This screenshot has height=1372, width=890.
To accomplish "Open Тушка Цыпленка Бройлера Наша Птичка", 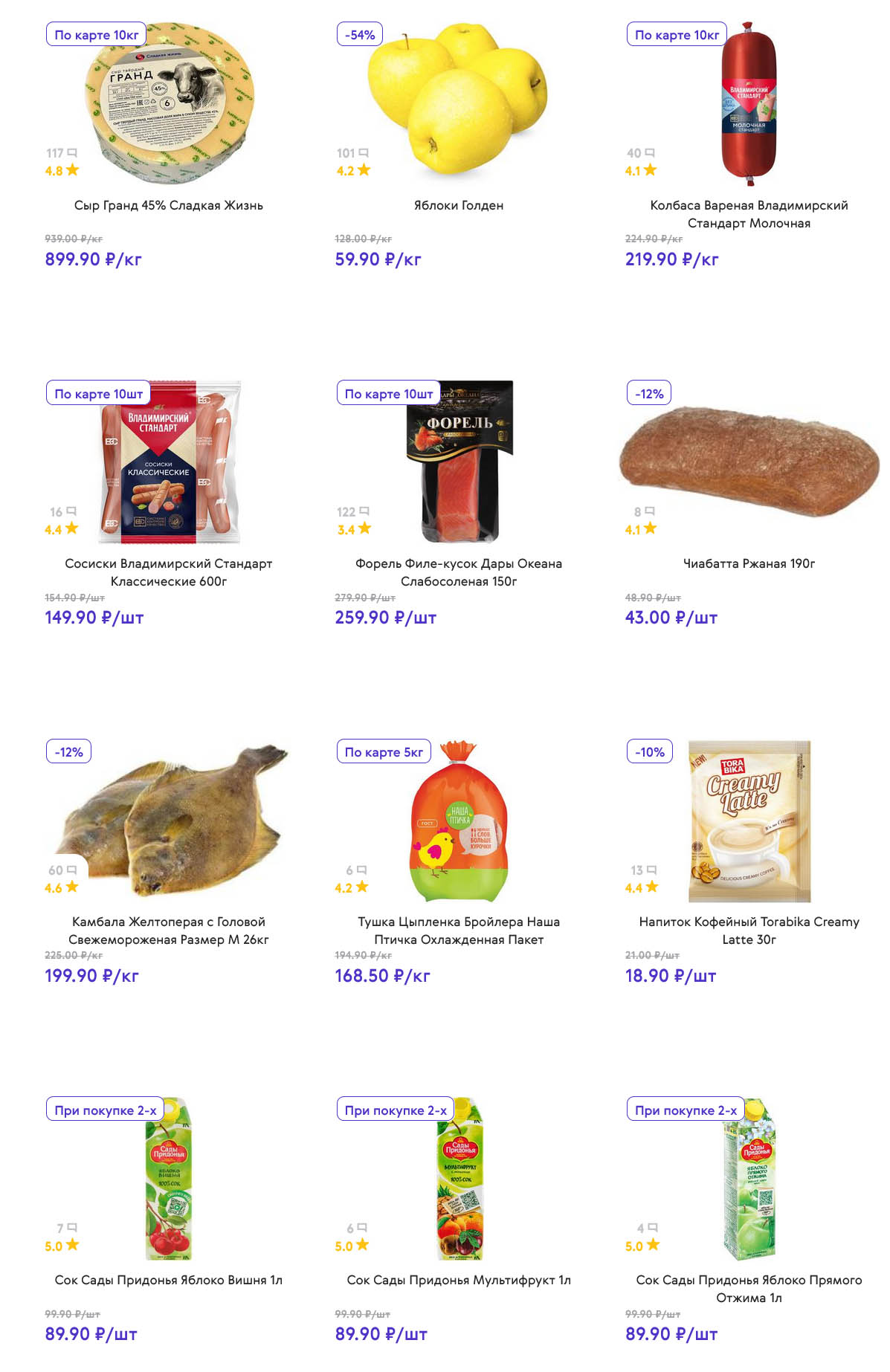I will point(458,931).
